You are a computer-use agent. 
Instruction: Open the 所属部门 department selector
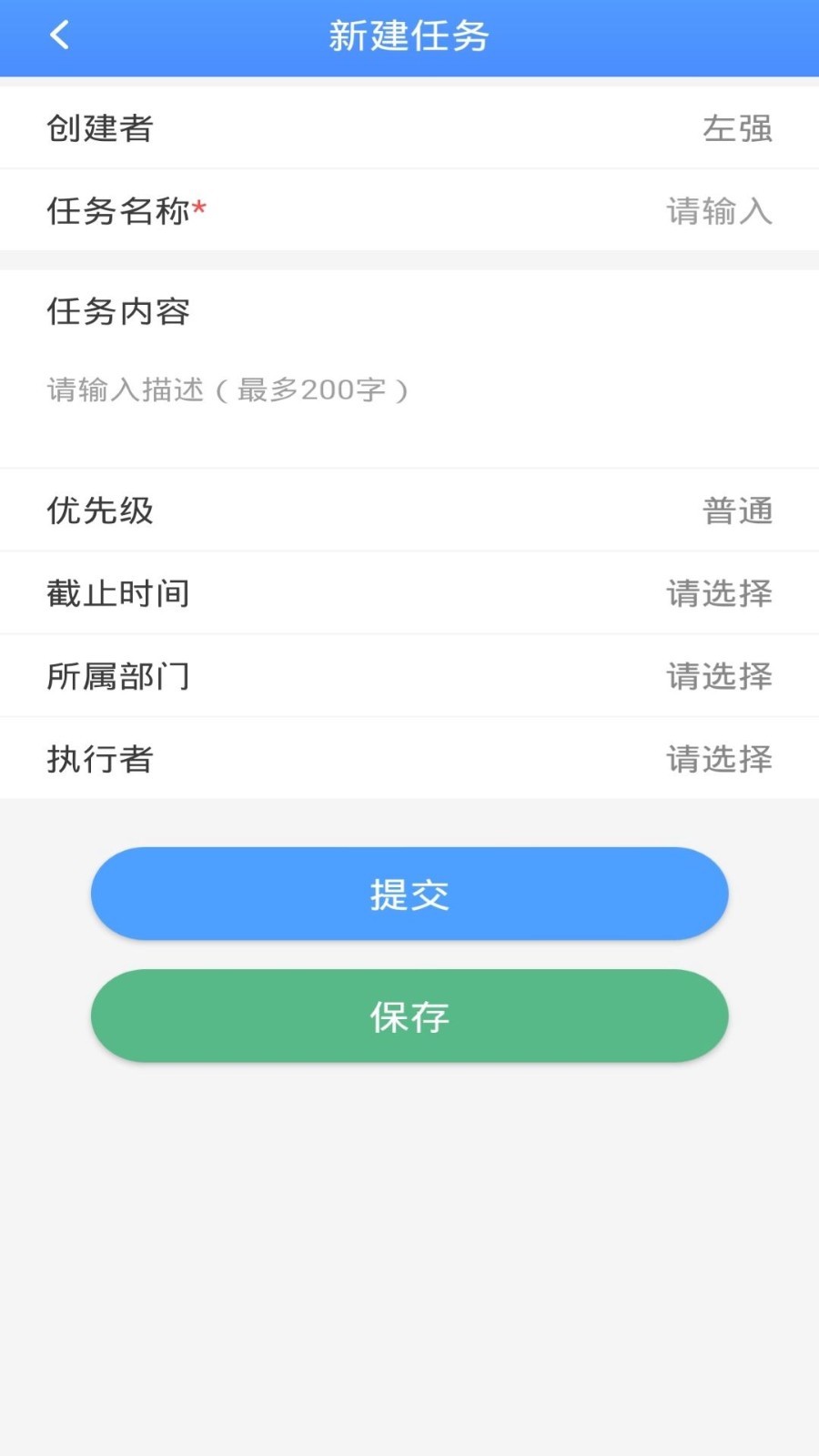[x=409, y=675]
